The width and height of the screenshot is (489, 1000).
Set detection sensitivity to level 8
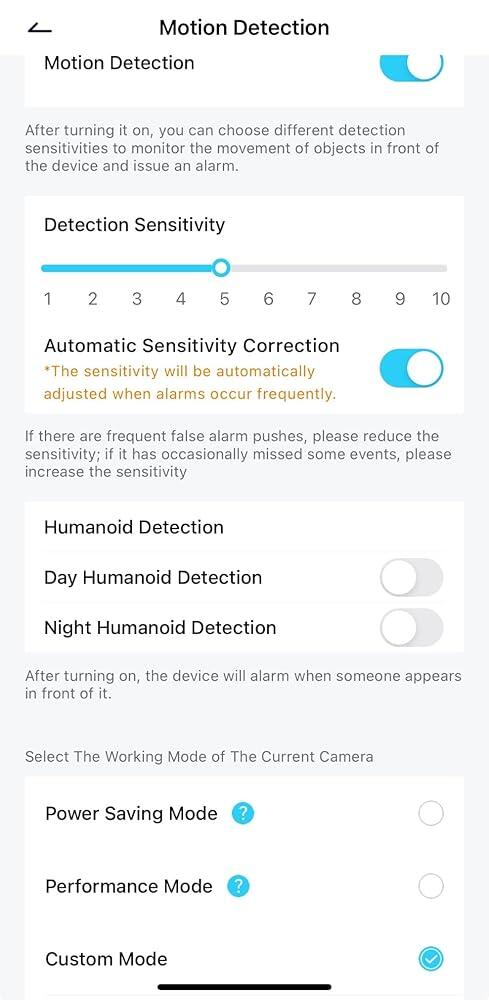pyautogui.click(x=356, y=268)
